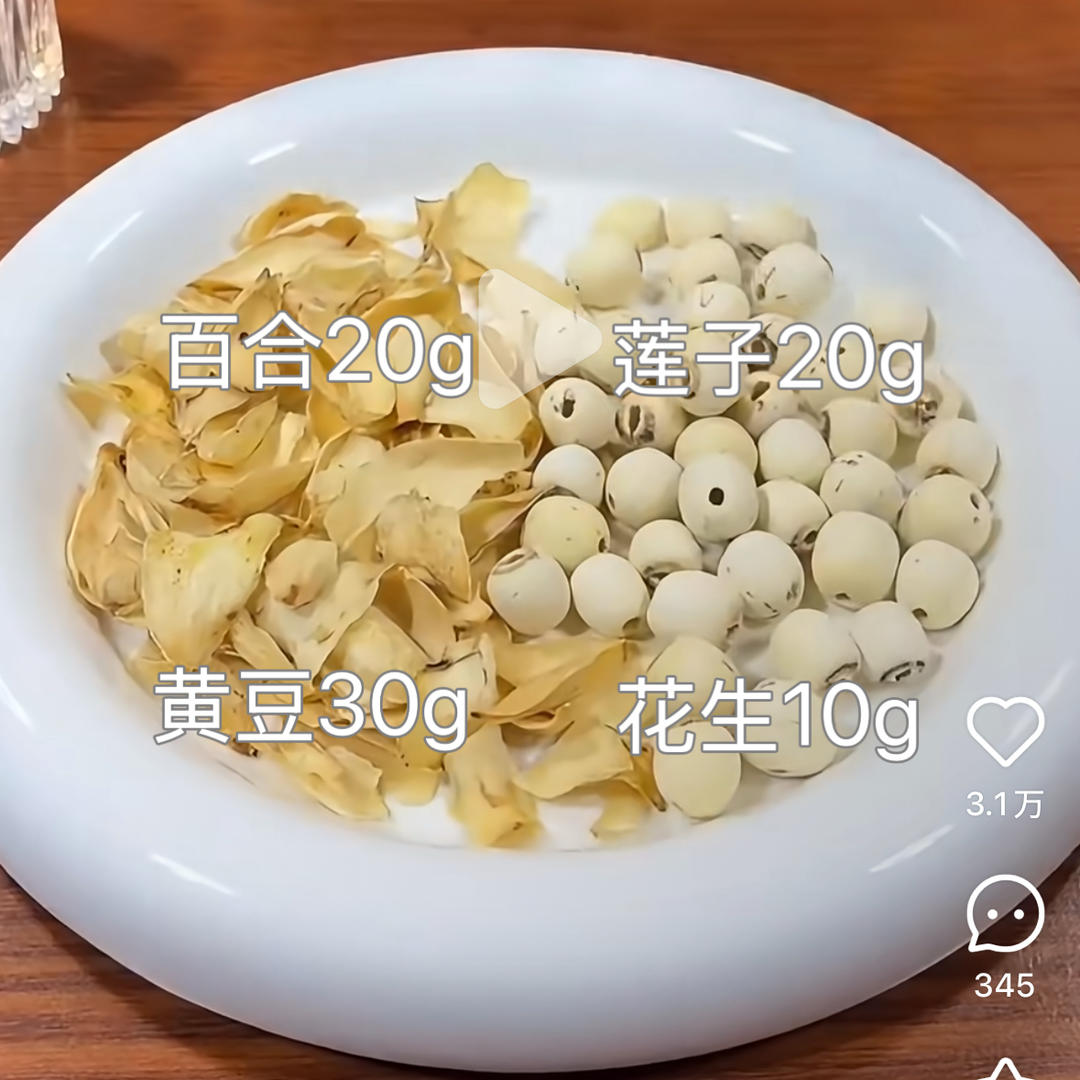Open the comments with 345 replies
The height and width of the screenshot is (1080, 1080).
(1005, 914)
